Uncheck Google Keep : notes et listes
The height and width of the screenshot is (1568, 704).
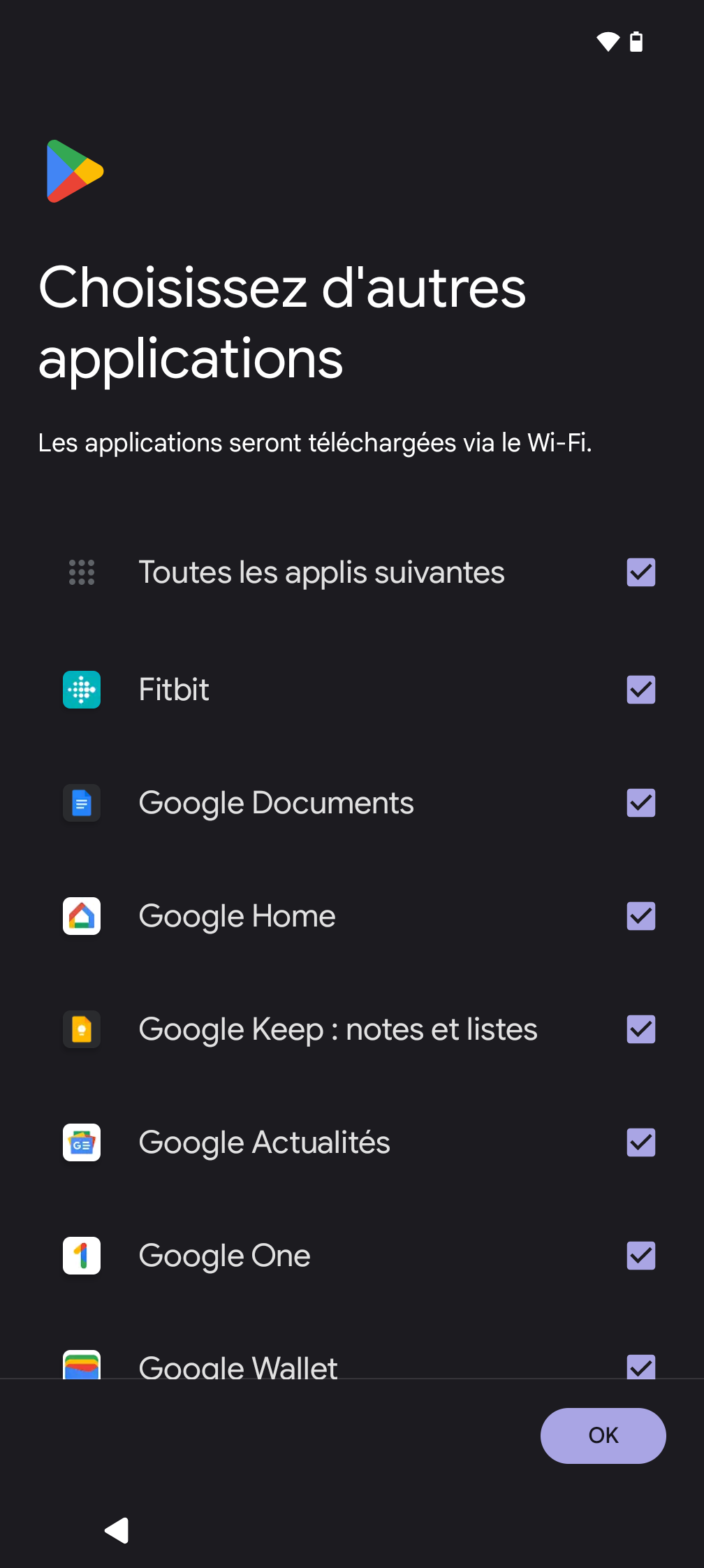tap(640, 1029)
